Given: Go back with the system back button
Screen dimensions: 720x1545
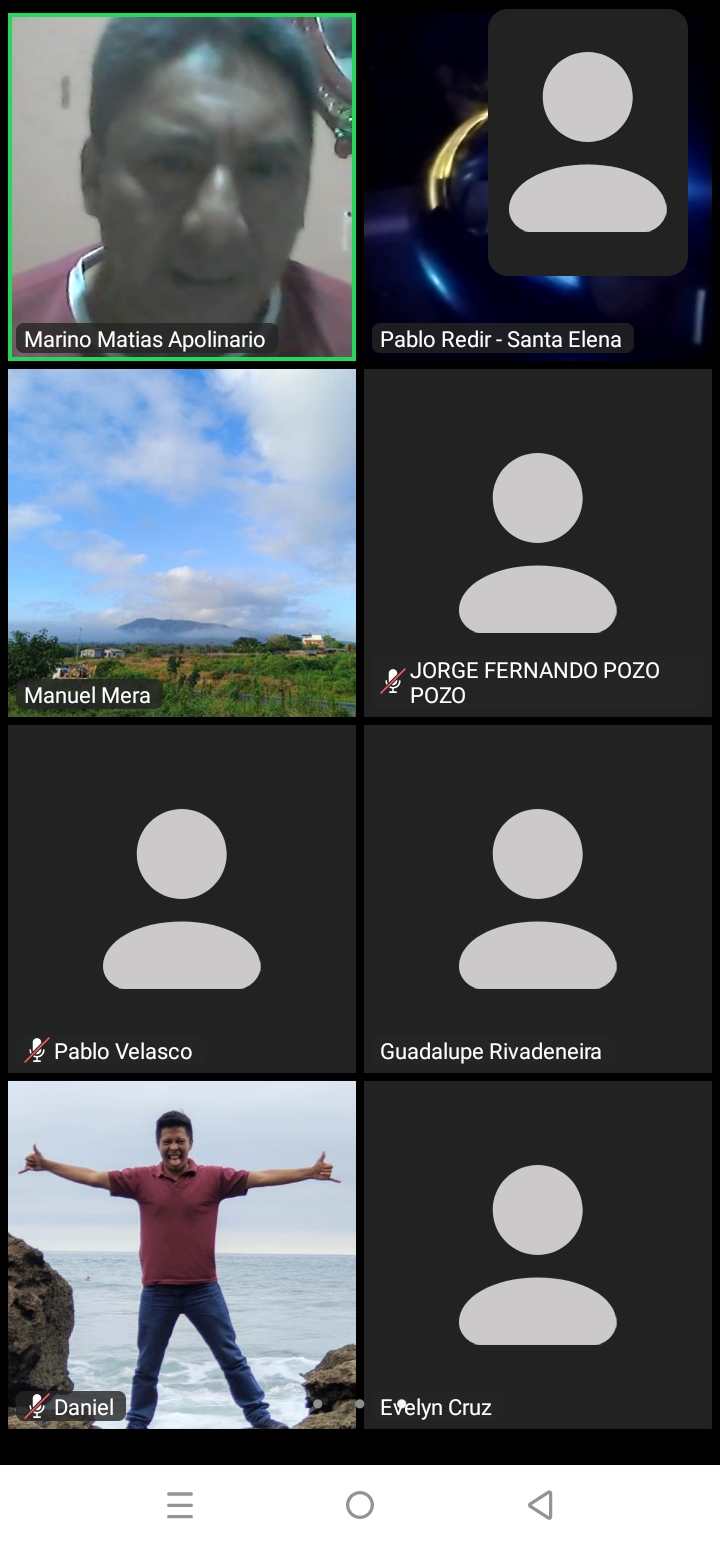Looking at the screenshot, I should (x=540, y=1505).
